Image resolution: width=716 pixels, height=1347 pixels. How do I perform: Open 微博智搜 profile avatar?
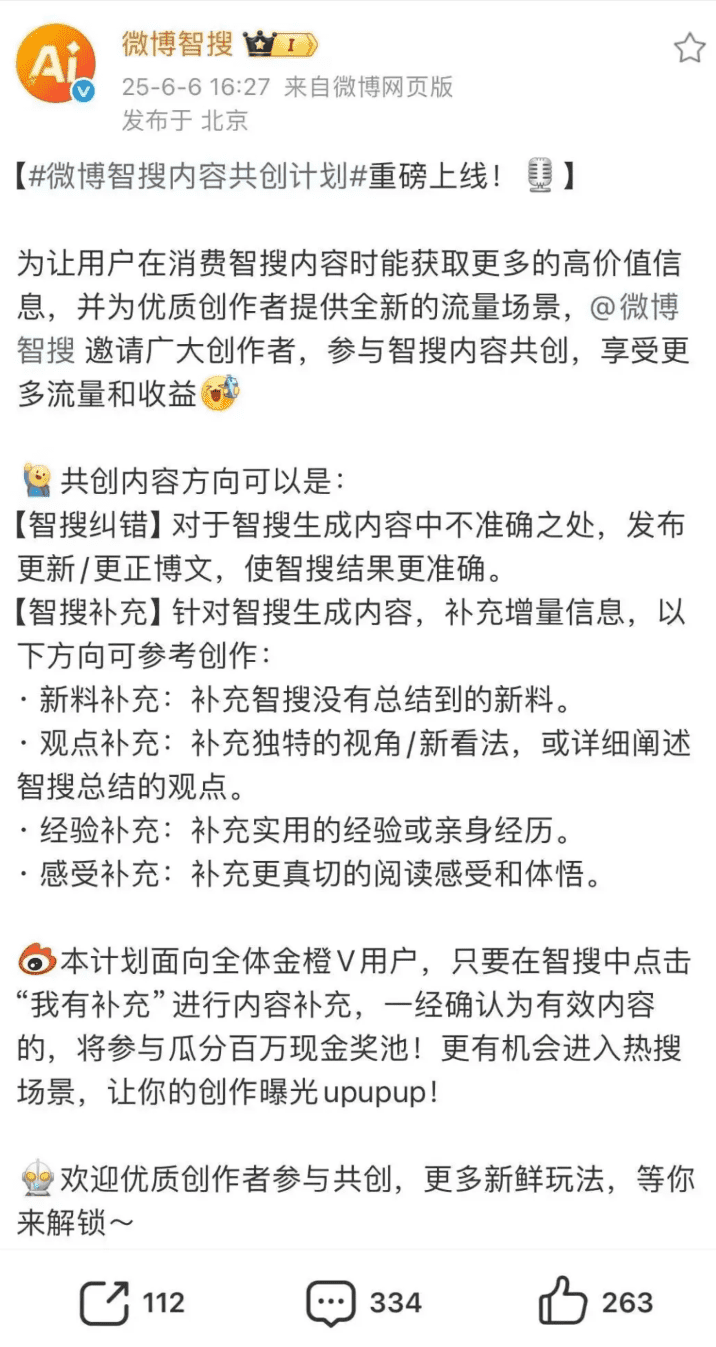tap(56, 63)
